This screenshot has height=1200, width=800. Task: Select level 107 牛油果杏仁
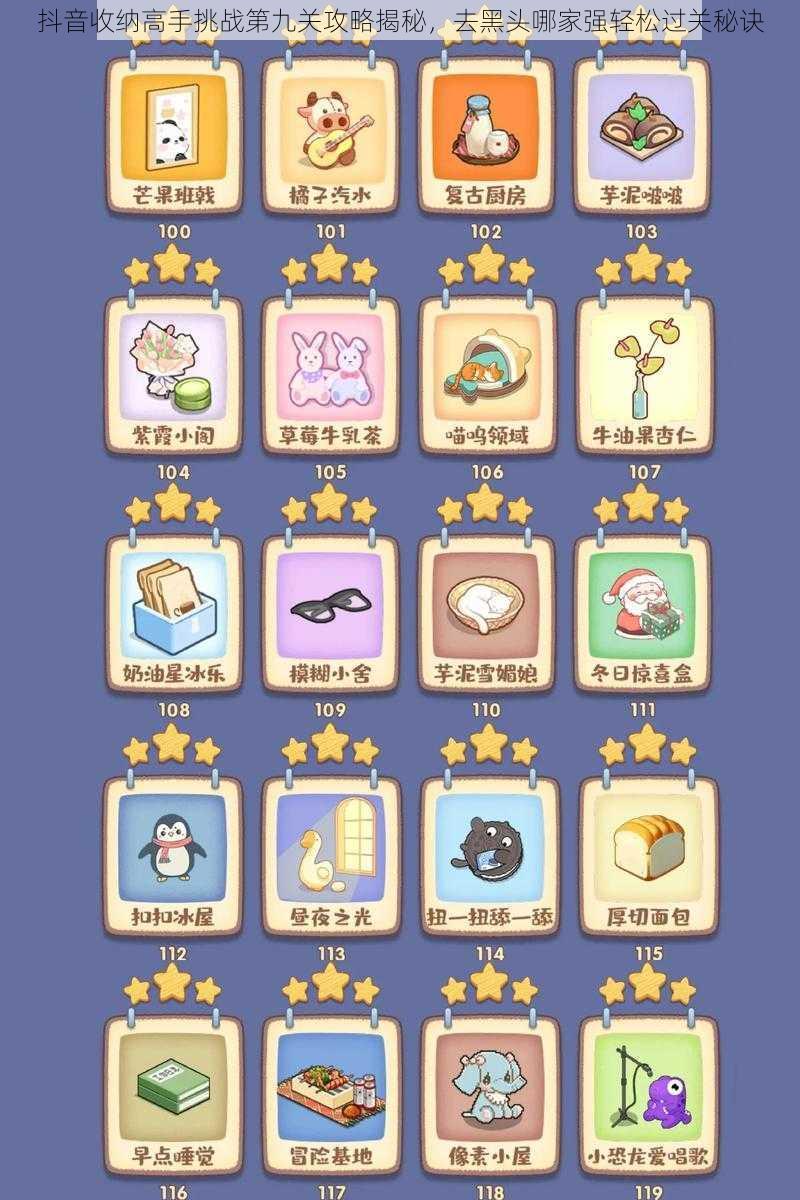click(x=643, y=375)
